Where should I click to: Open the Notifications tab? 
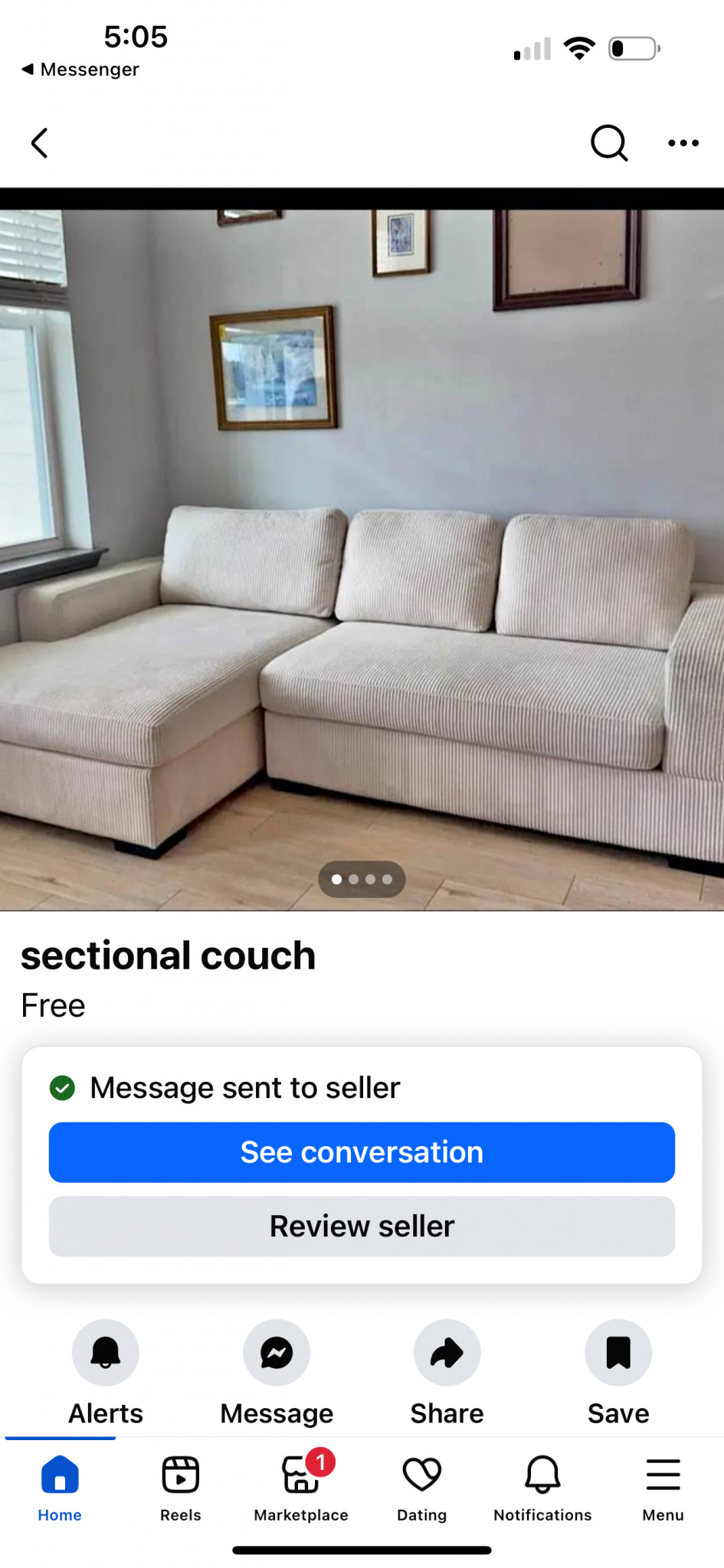(542, 1488)
